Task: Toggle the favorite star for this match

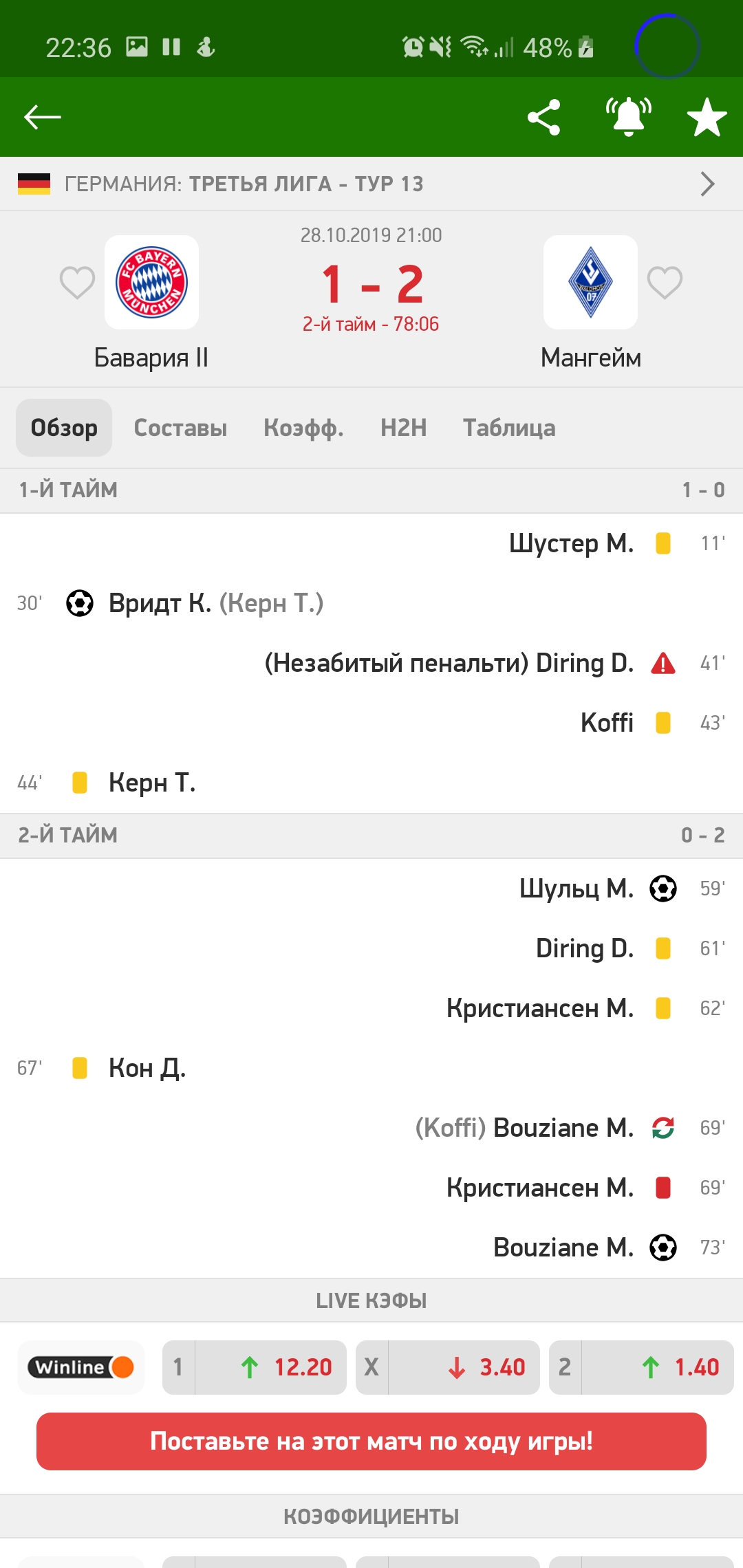Action: (x=707, y=118)
